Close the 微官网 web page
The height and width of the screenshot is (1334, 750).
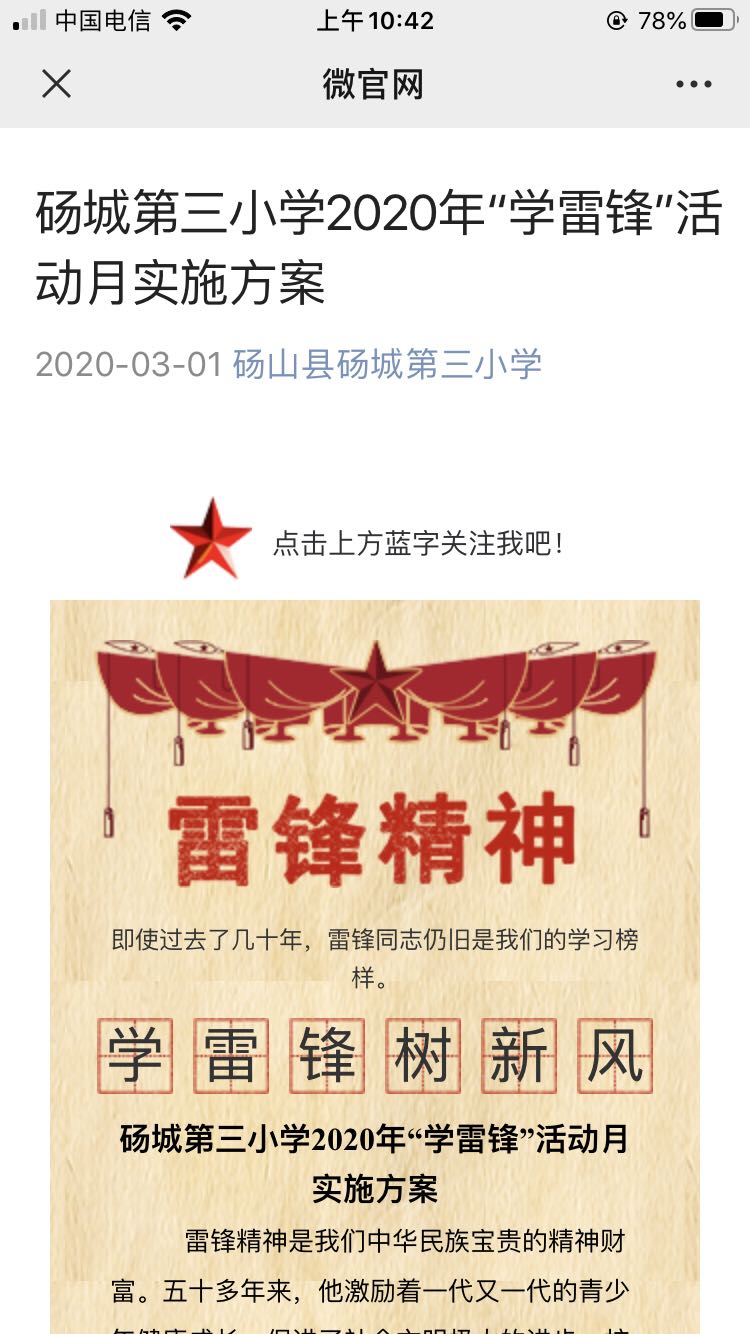pos(57,84)
